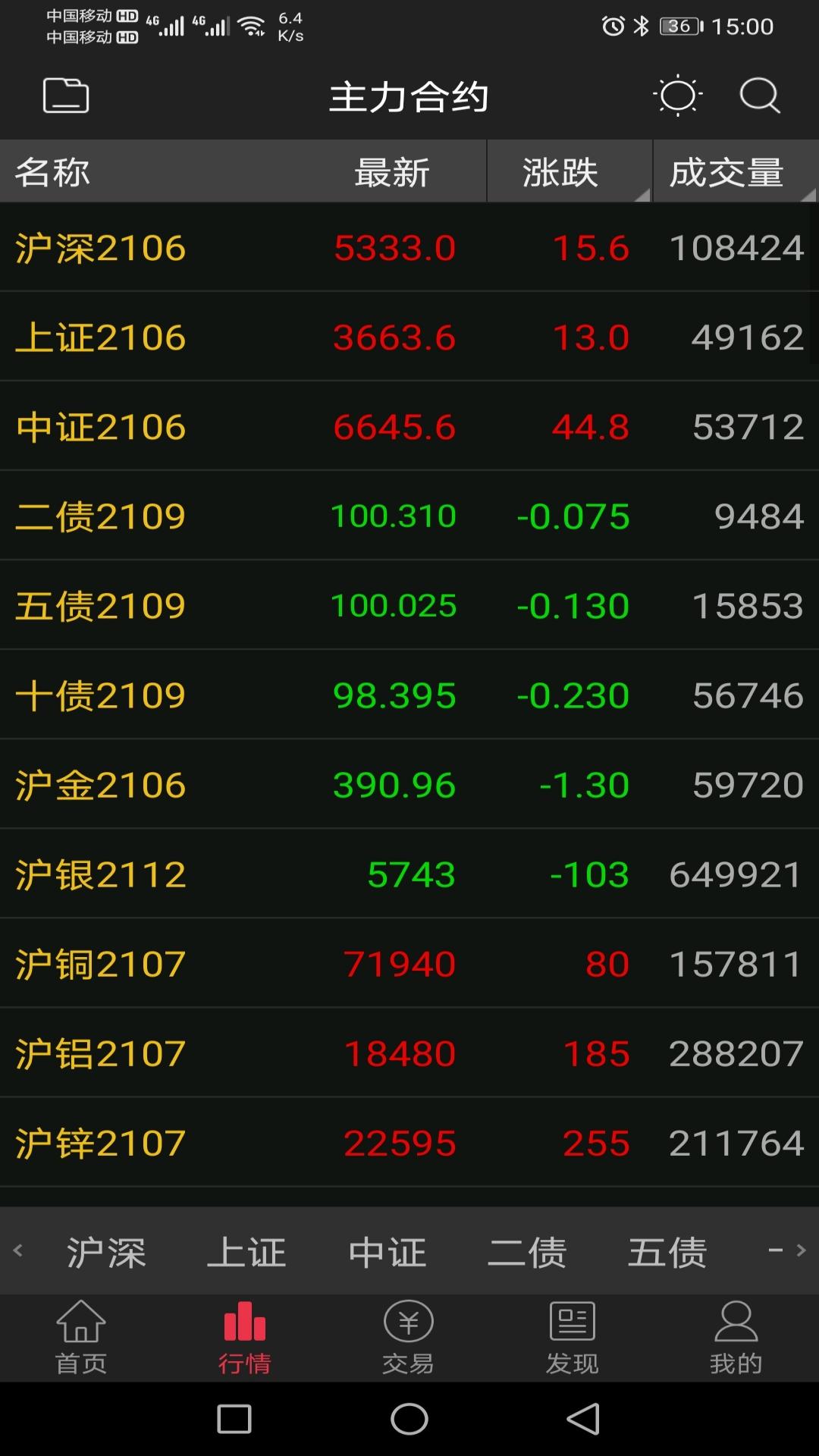Open the 发现 tab

click(x=572, y=1338)
